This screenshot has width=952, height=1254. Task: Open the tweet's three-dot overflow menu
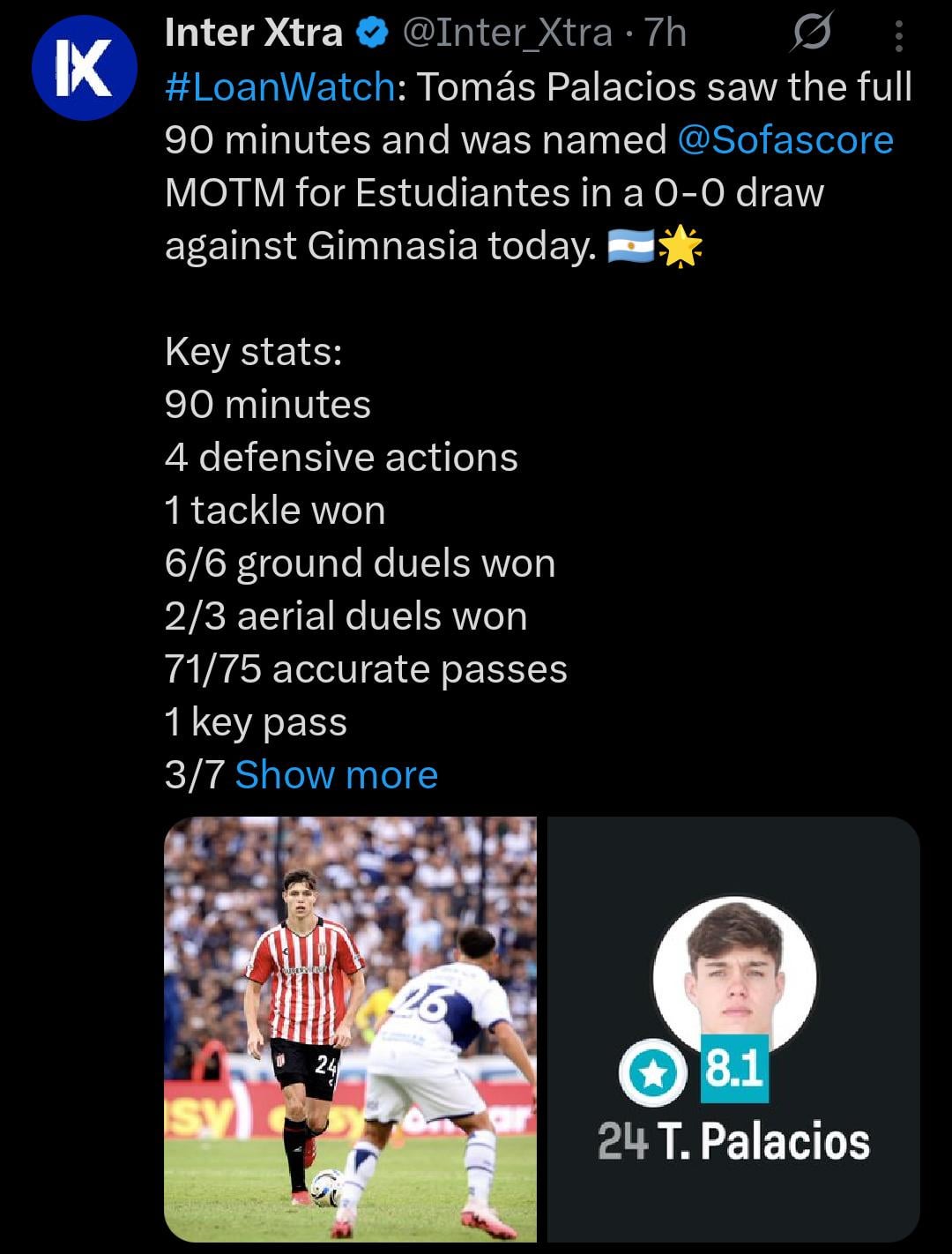click(x=898, y=36)
